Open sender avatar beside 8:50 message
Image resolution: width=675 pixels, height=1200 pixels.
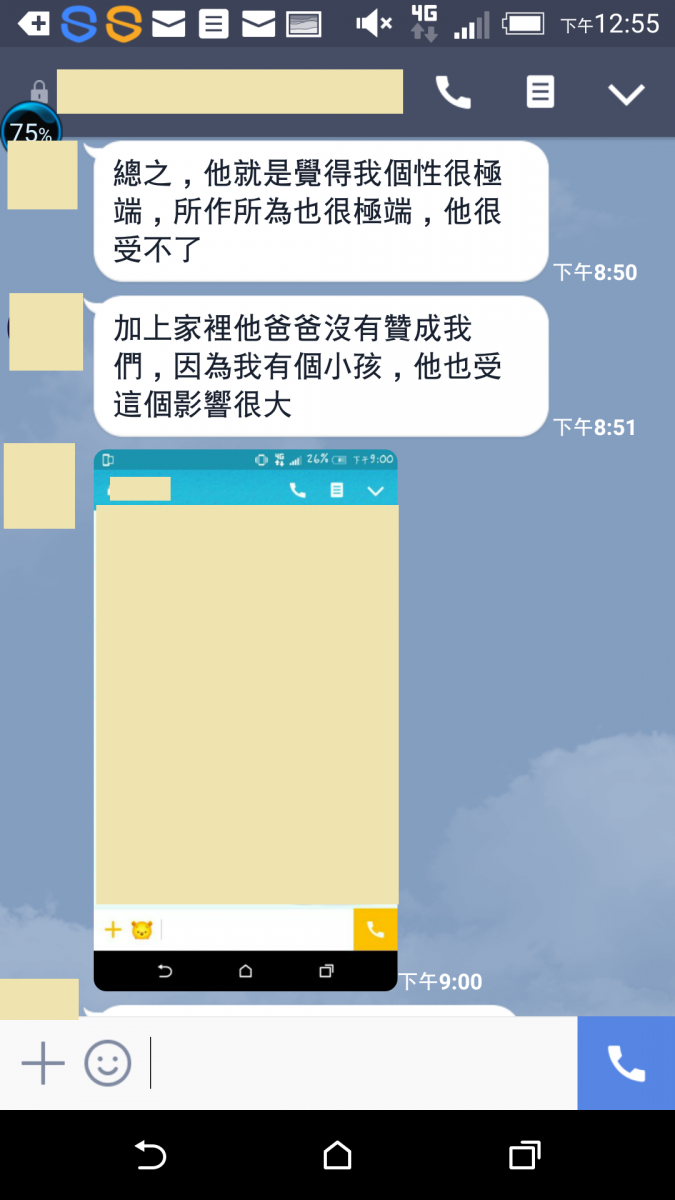pos(42,175)
